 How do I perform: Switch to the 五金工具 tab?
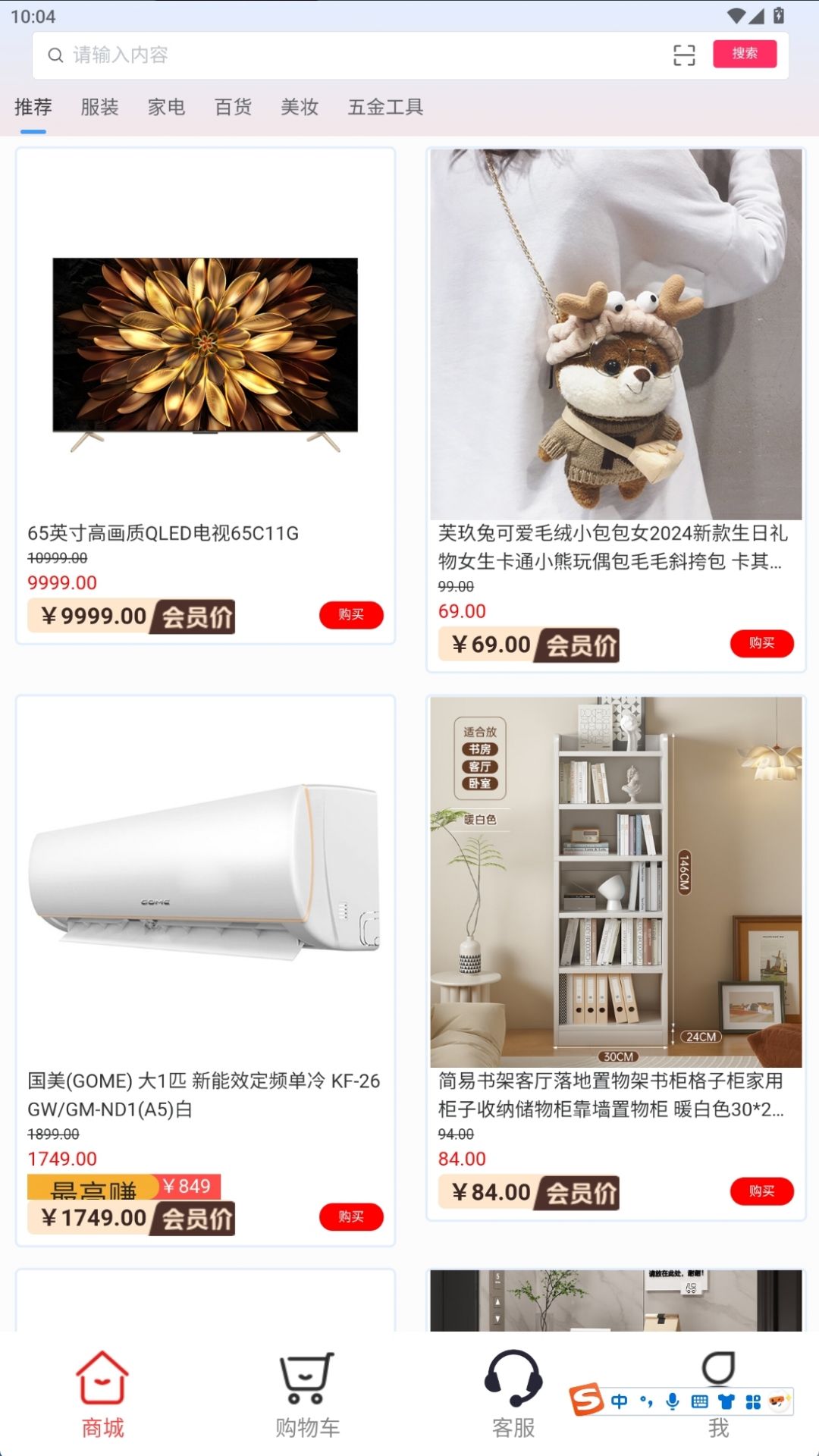tap(385, 107)
